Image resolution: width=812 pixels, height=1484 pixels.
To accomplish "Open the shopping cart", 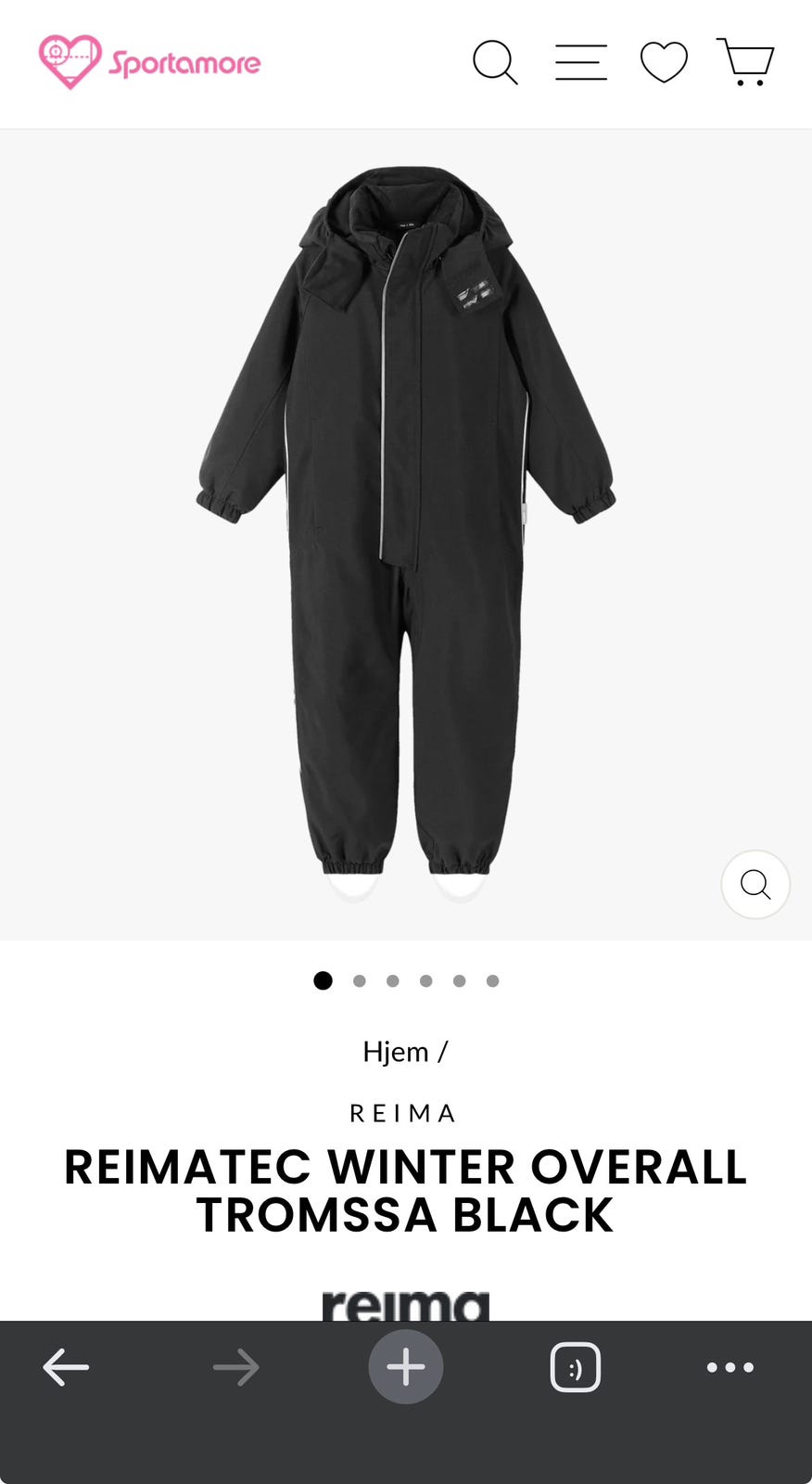I will (745, 63).
